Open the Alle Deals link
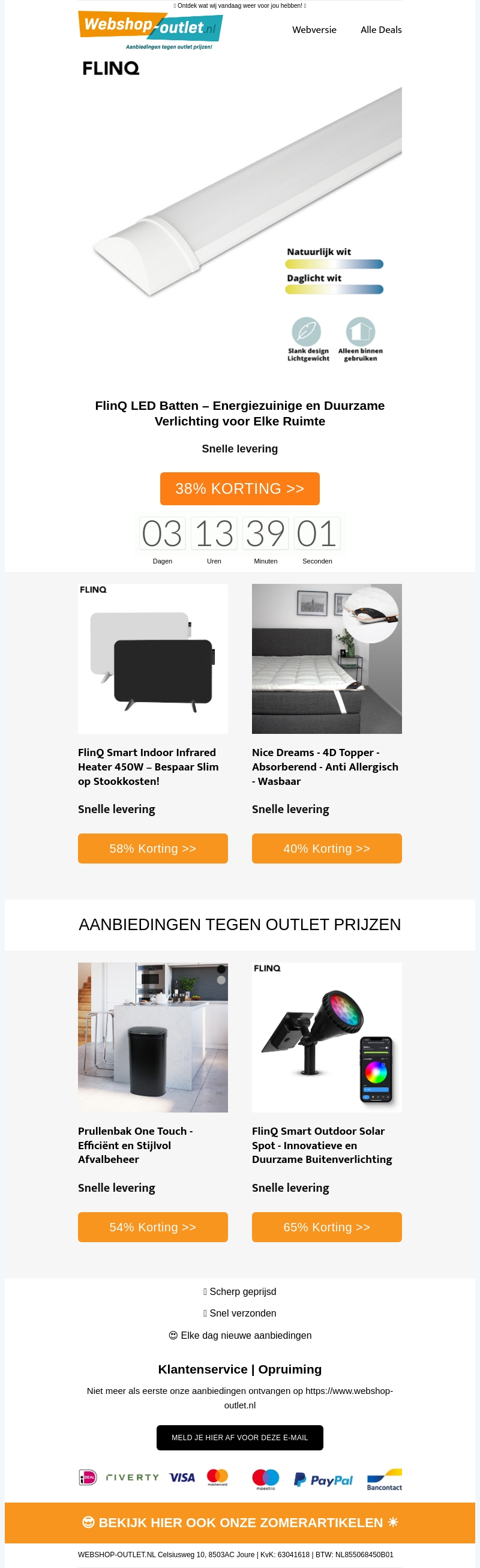 click(381, 30)
